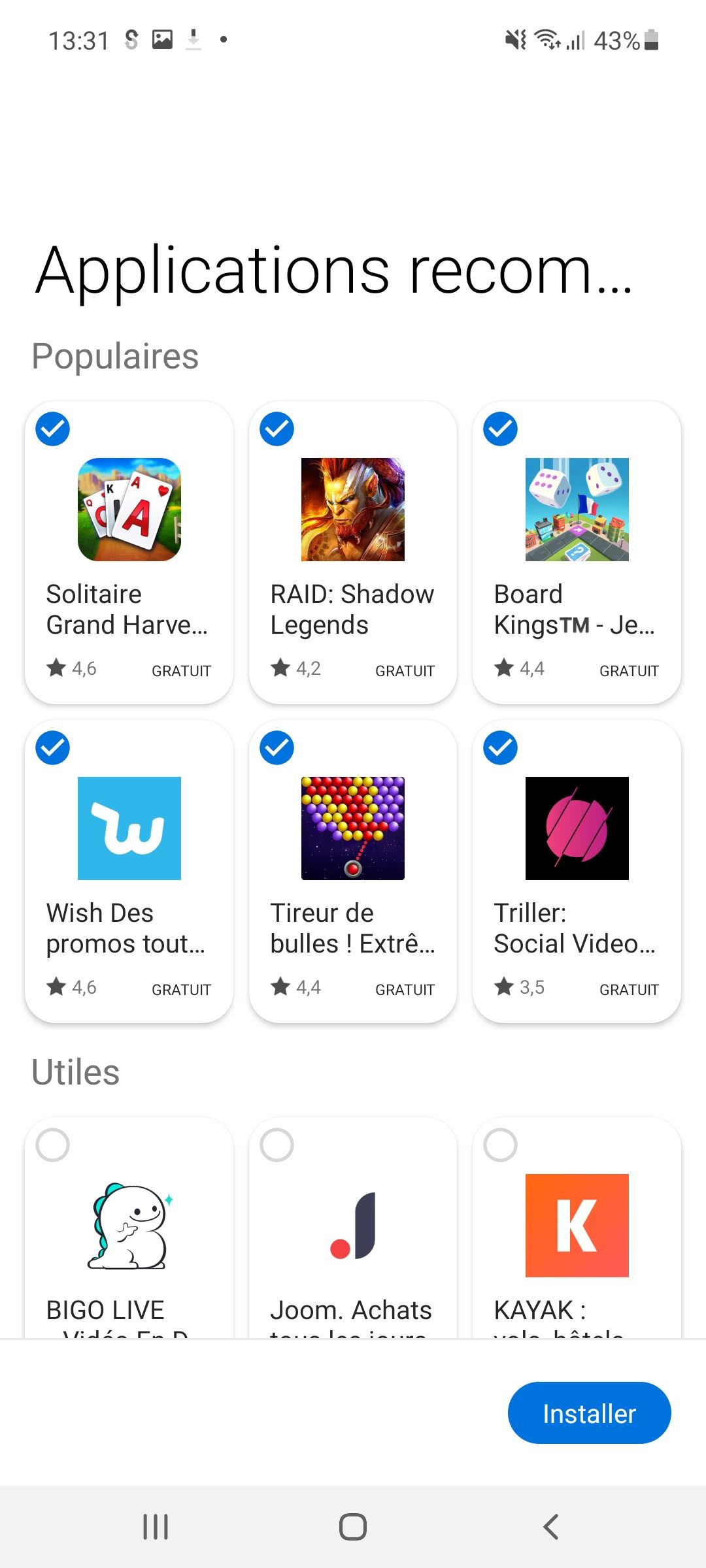This screenshot has width=706, height=1568.
Task: Tap the Installer button
Action: [589, 1413]
